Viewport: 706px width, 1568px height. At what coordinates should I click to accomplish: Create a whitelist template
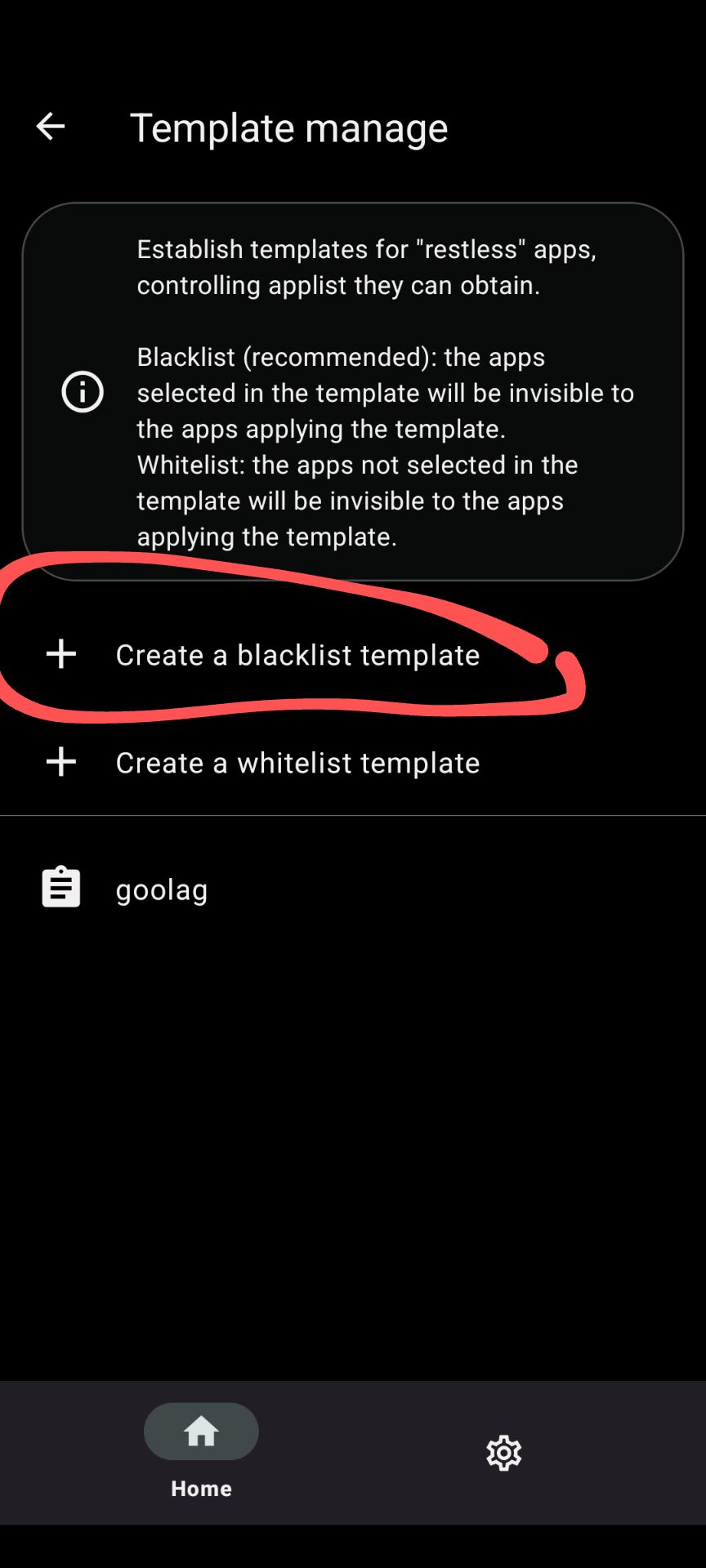click(x=297, y=763)
